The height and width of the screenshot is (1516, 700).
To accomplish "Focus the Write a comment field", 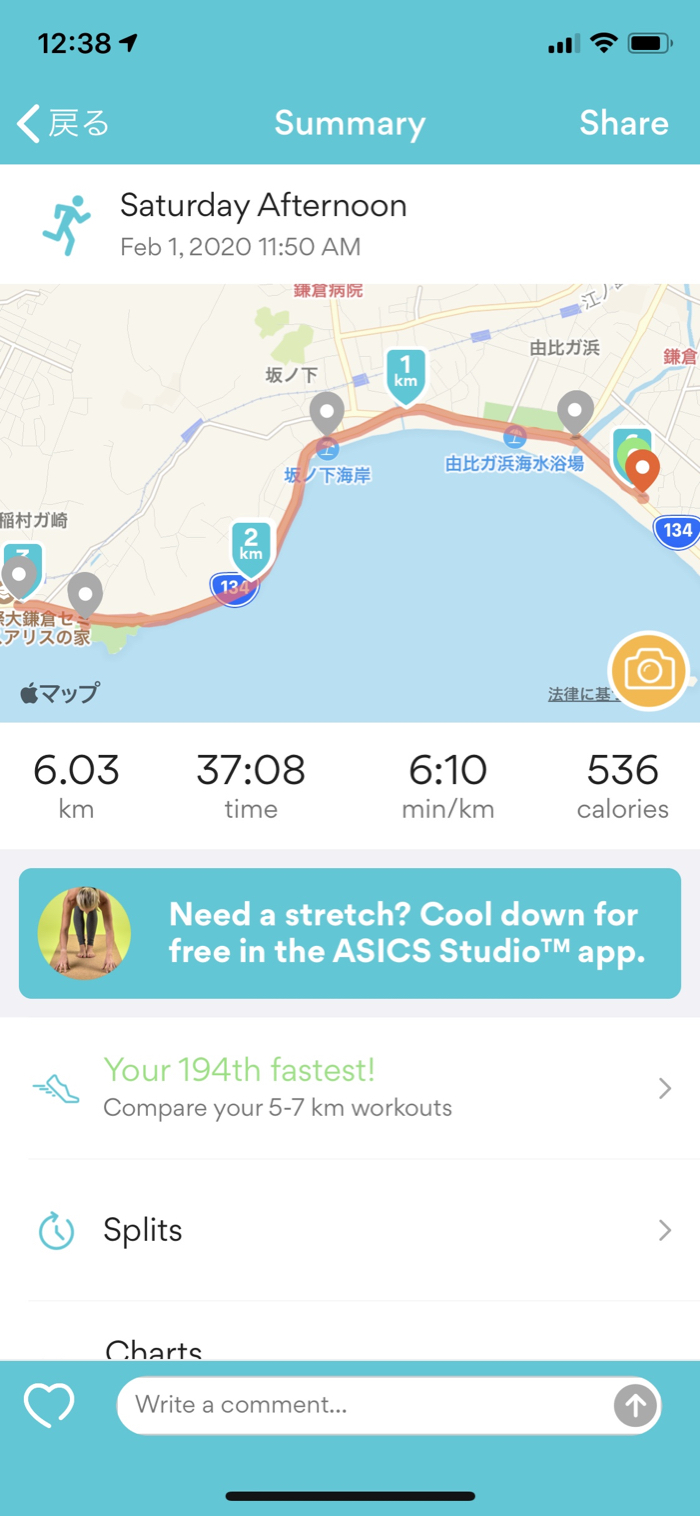I will pos(360,1405).
